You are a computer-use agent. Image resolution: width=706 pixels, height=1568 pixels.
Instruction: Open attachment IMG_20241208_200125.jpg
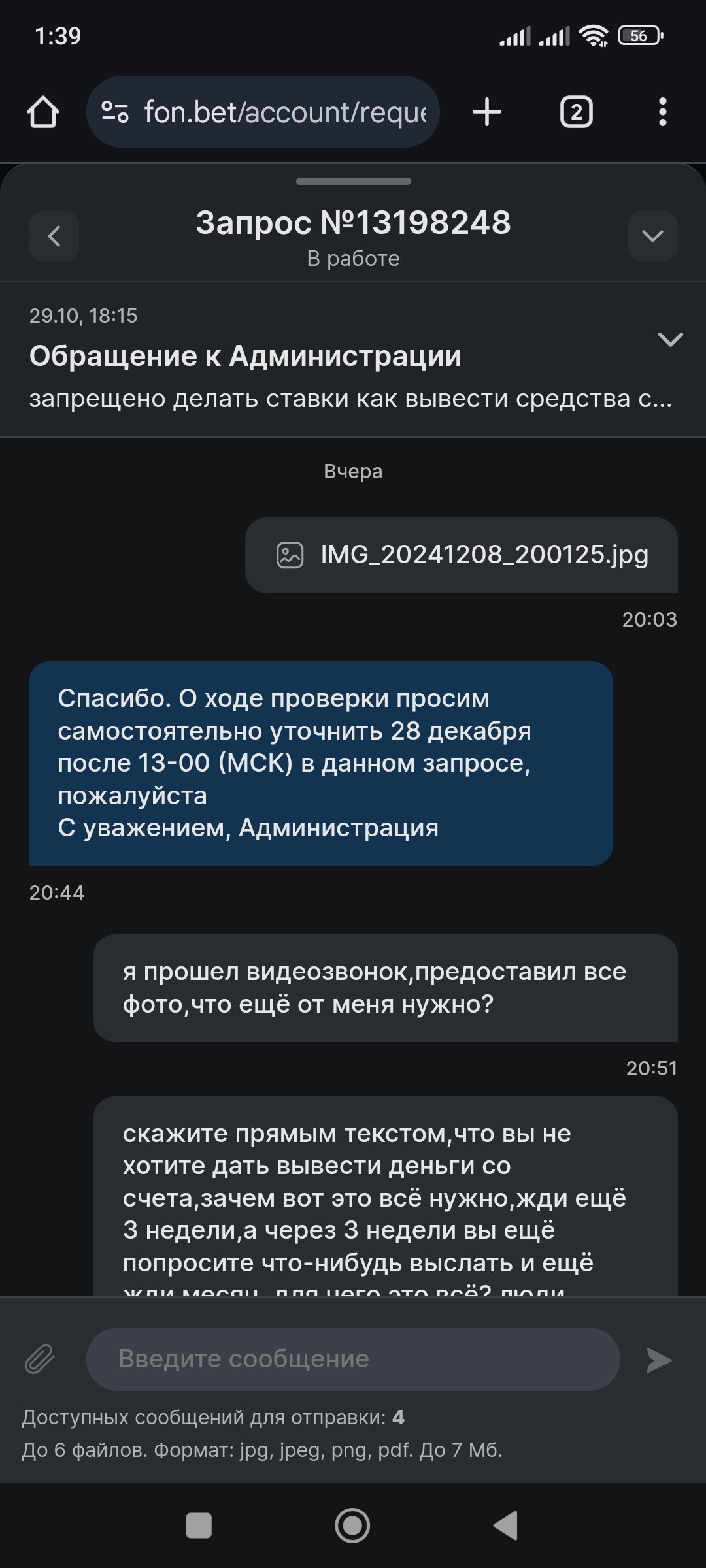(462, 555)
